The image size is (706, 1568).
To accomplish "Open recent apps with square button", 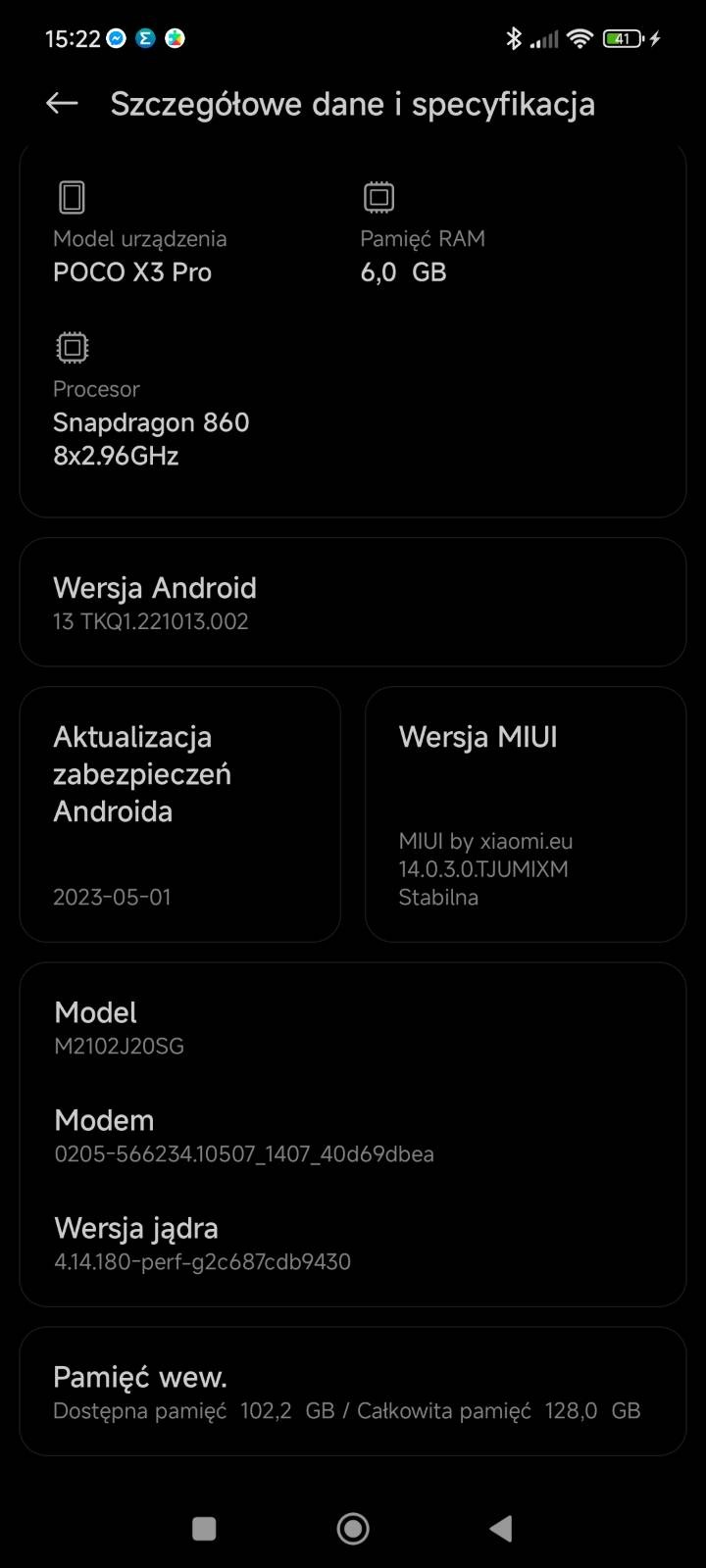I will pyautogui.click(x=204, y=1528).
